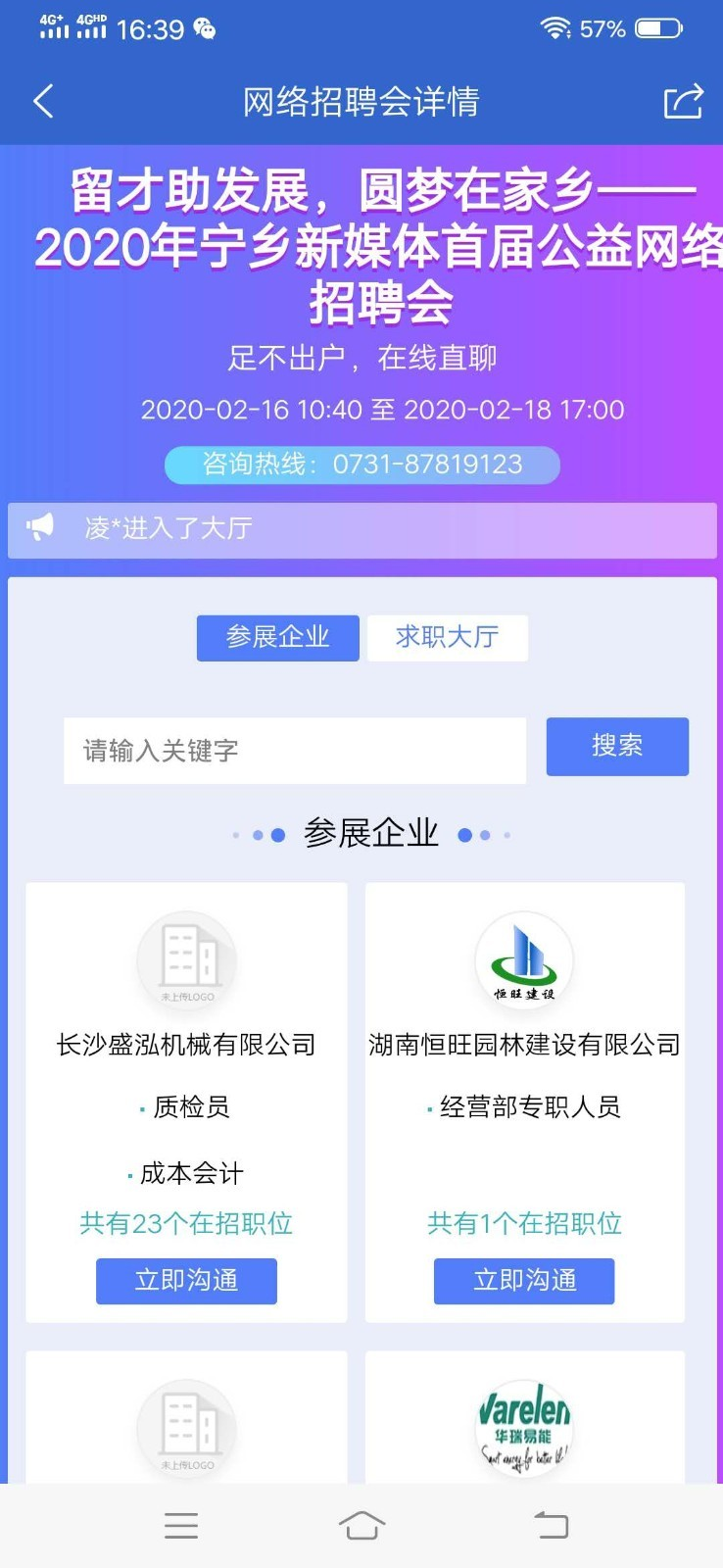Go to the system home screen
The image size is (723, 1568).
[x=361, y=1526]
